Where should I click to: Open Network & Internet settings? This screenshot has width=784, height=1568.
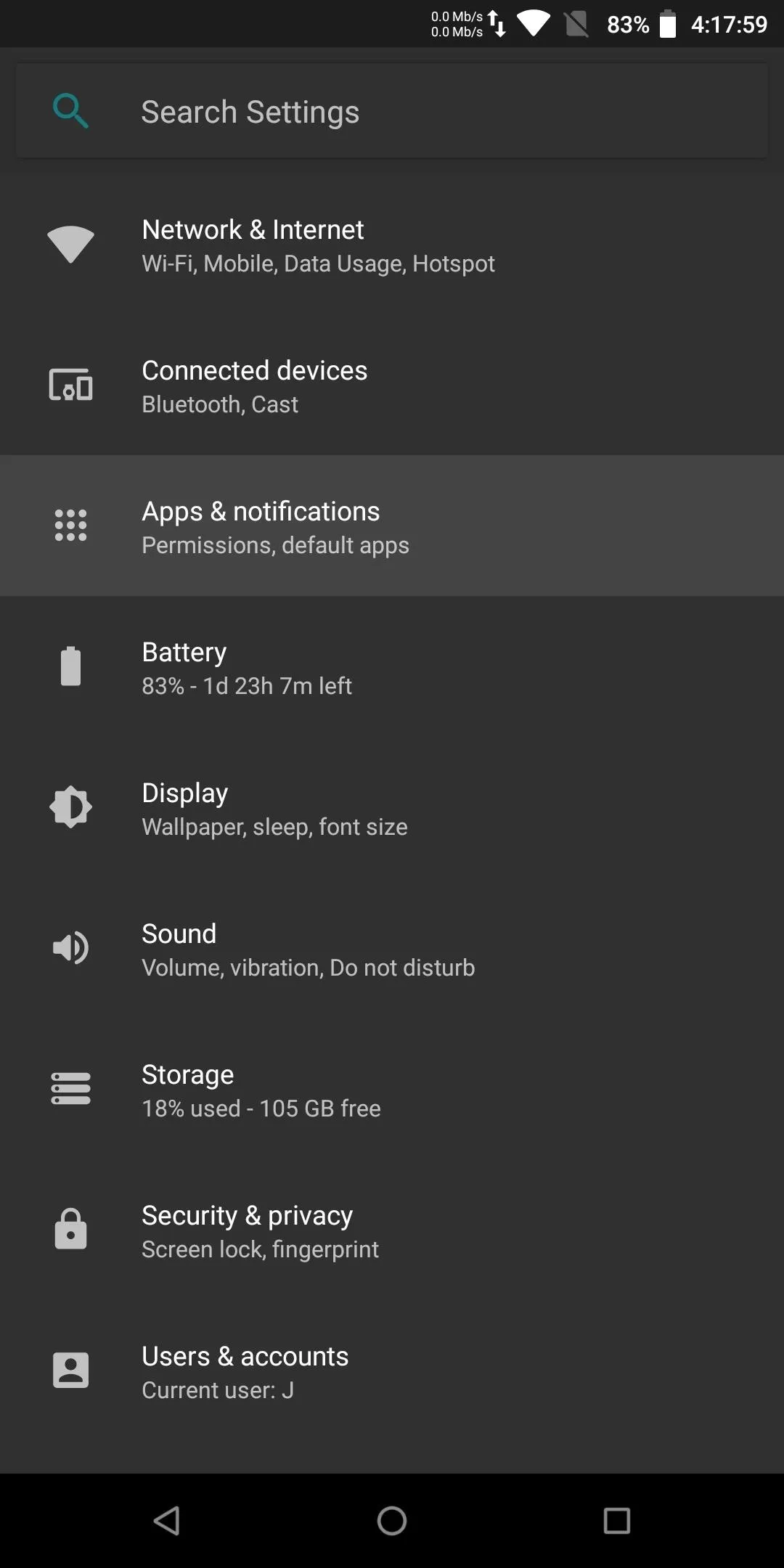(392, 245)
